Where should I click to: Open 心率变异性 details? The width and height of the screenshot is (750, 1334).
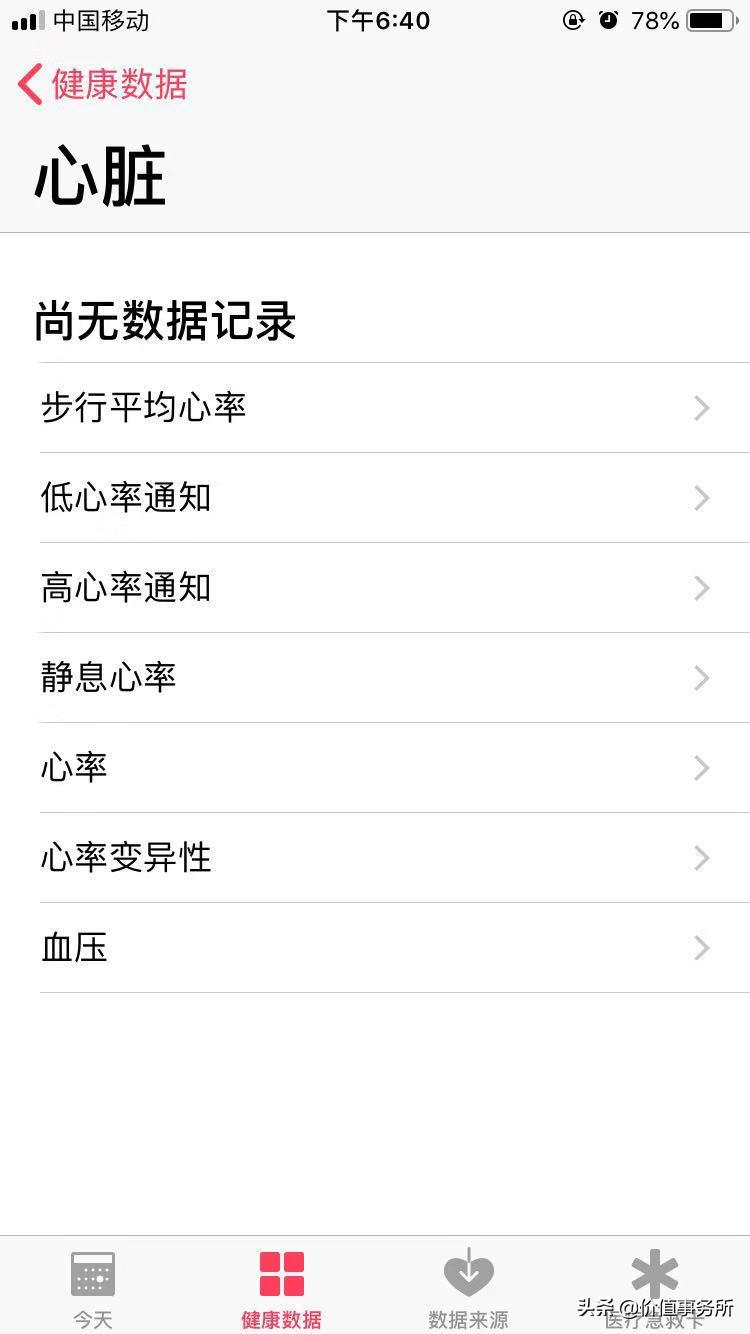pos(375,858)
